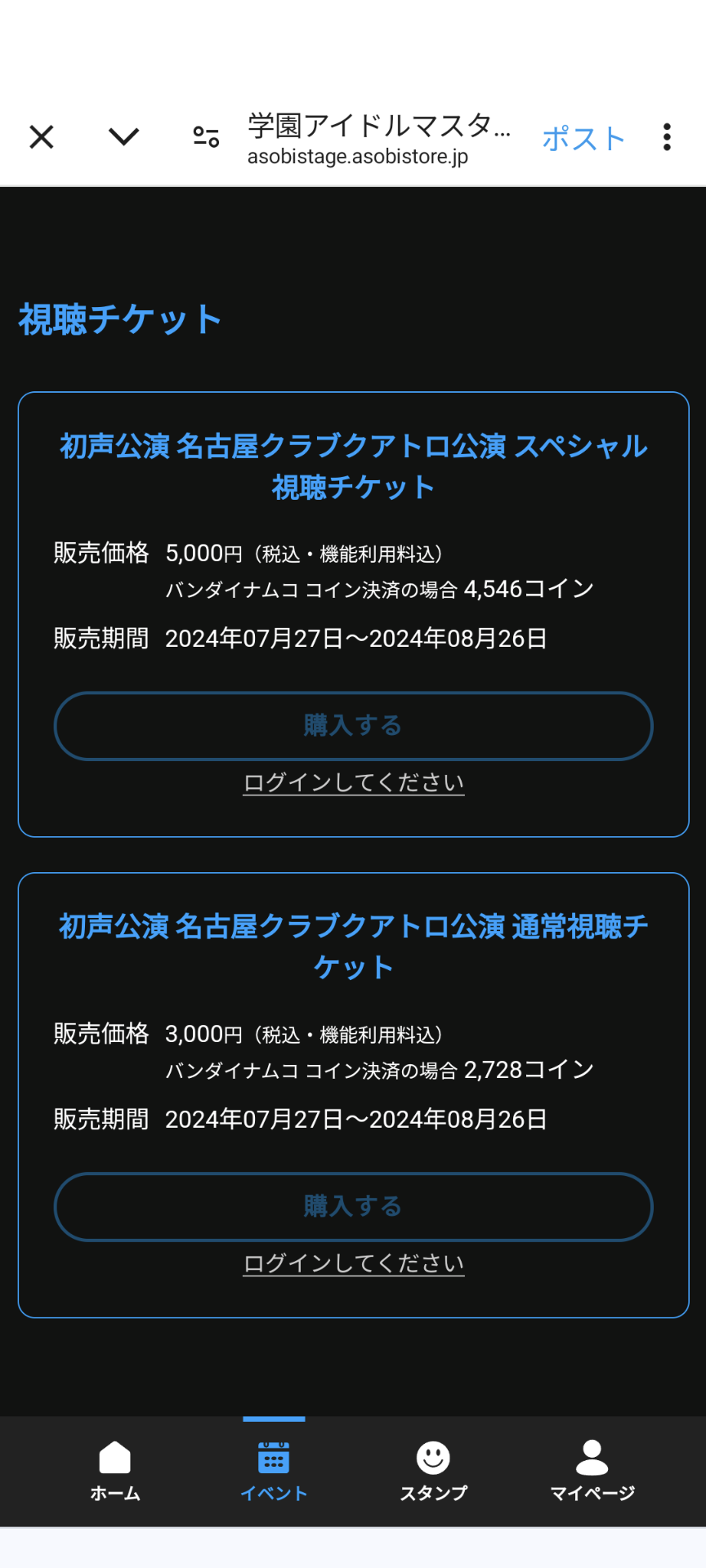Open the three-dot overflow menu
This screenshot has width=706, height=1568.
click(668, 137)
